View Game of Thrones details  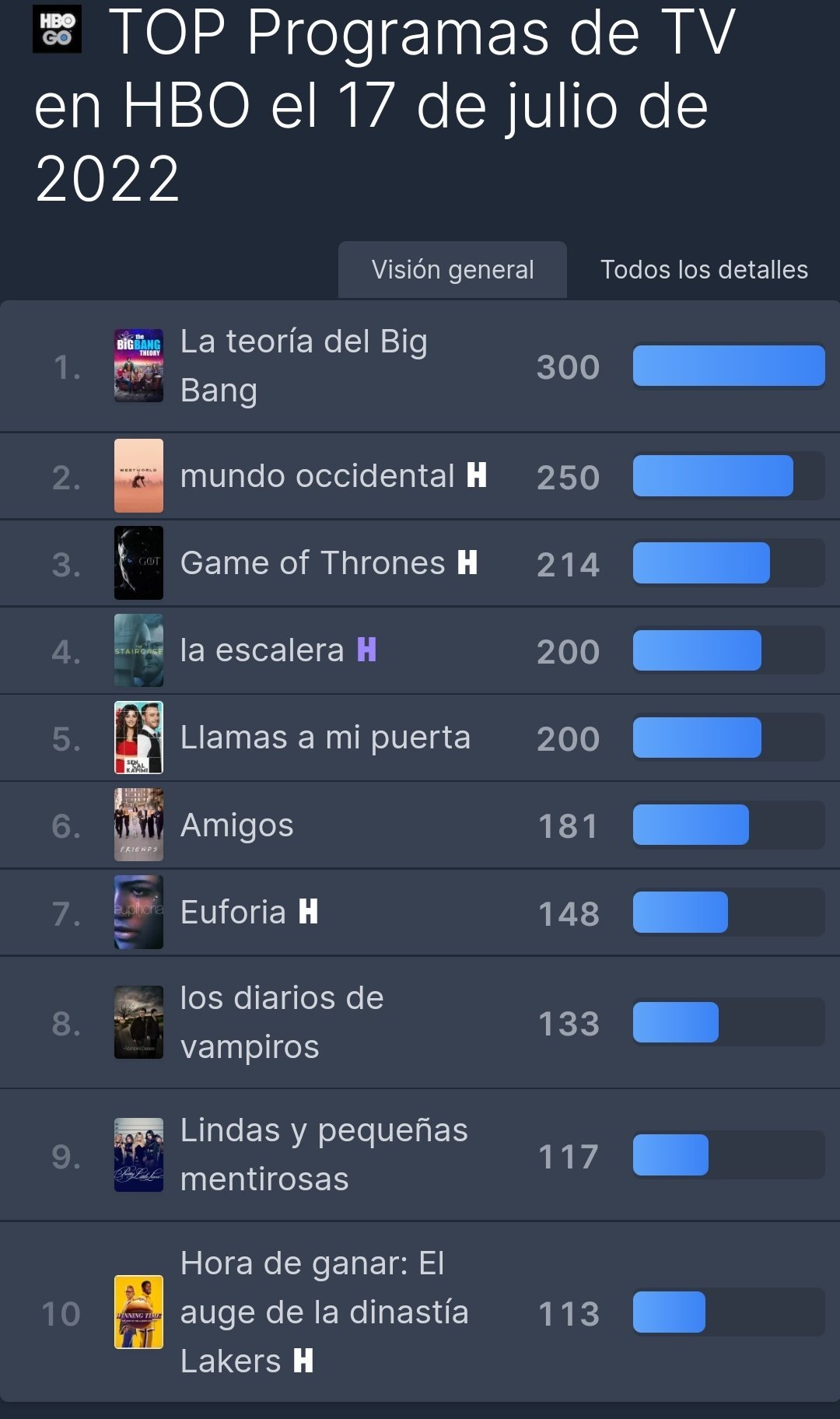pos(313,563)
